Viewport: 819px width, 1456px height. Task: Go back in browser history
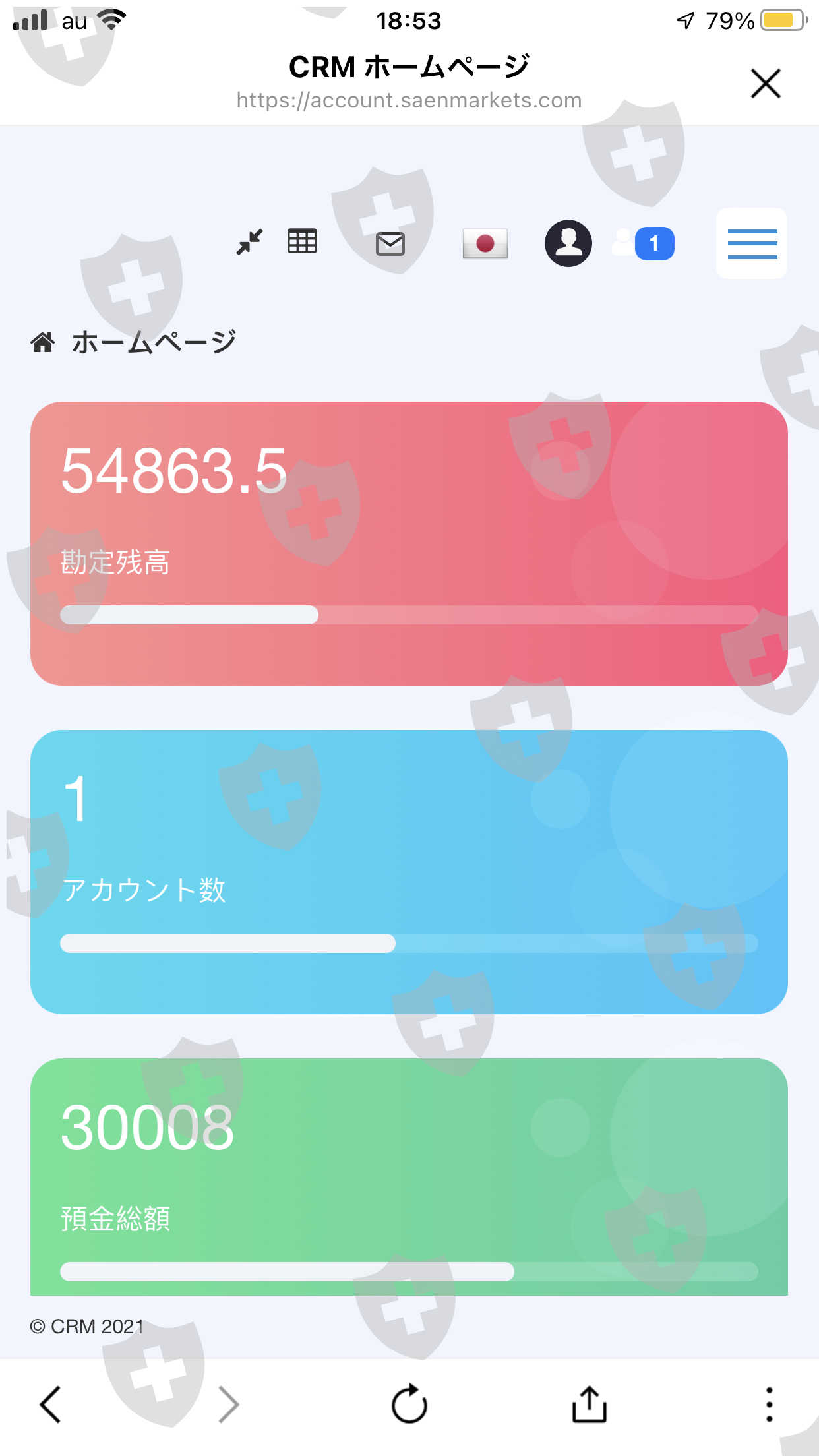pyautogui.click(x=50, y=1405)
